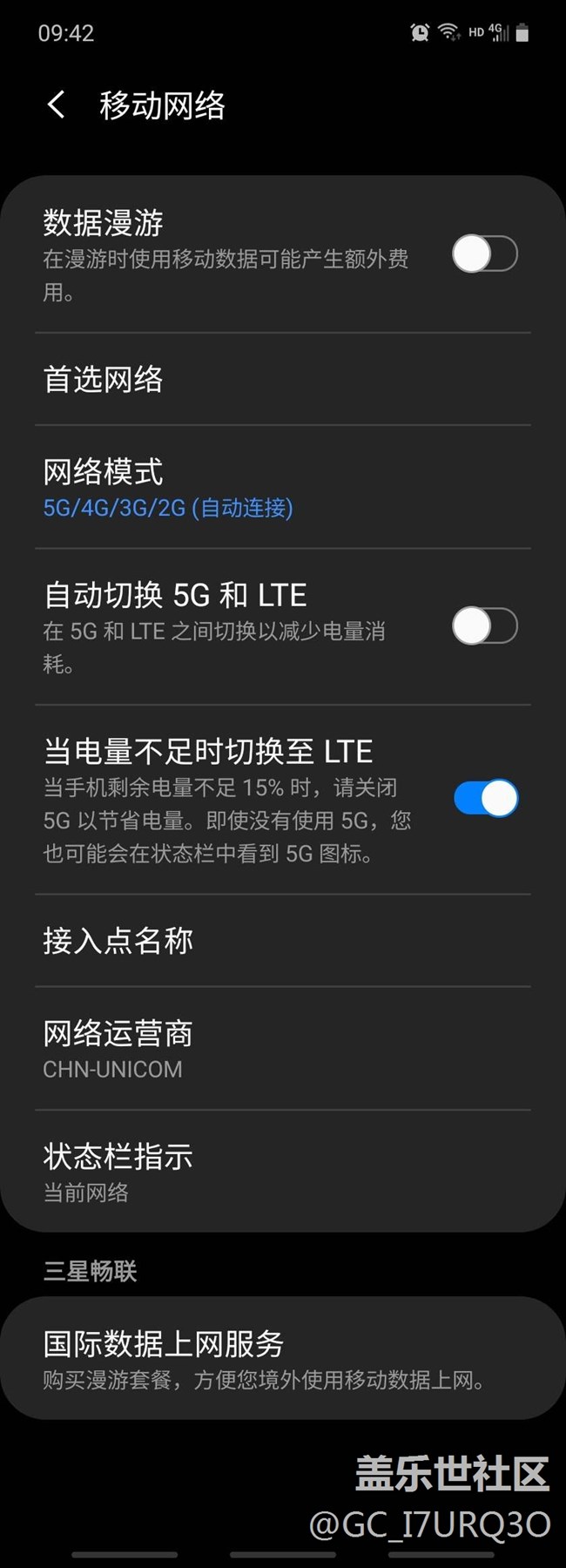566x1568 pixels.
Task: Open 首选网络 settings
Action: (283, 379)
